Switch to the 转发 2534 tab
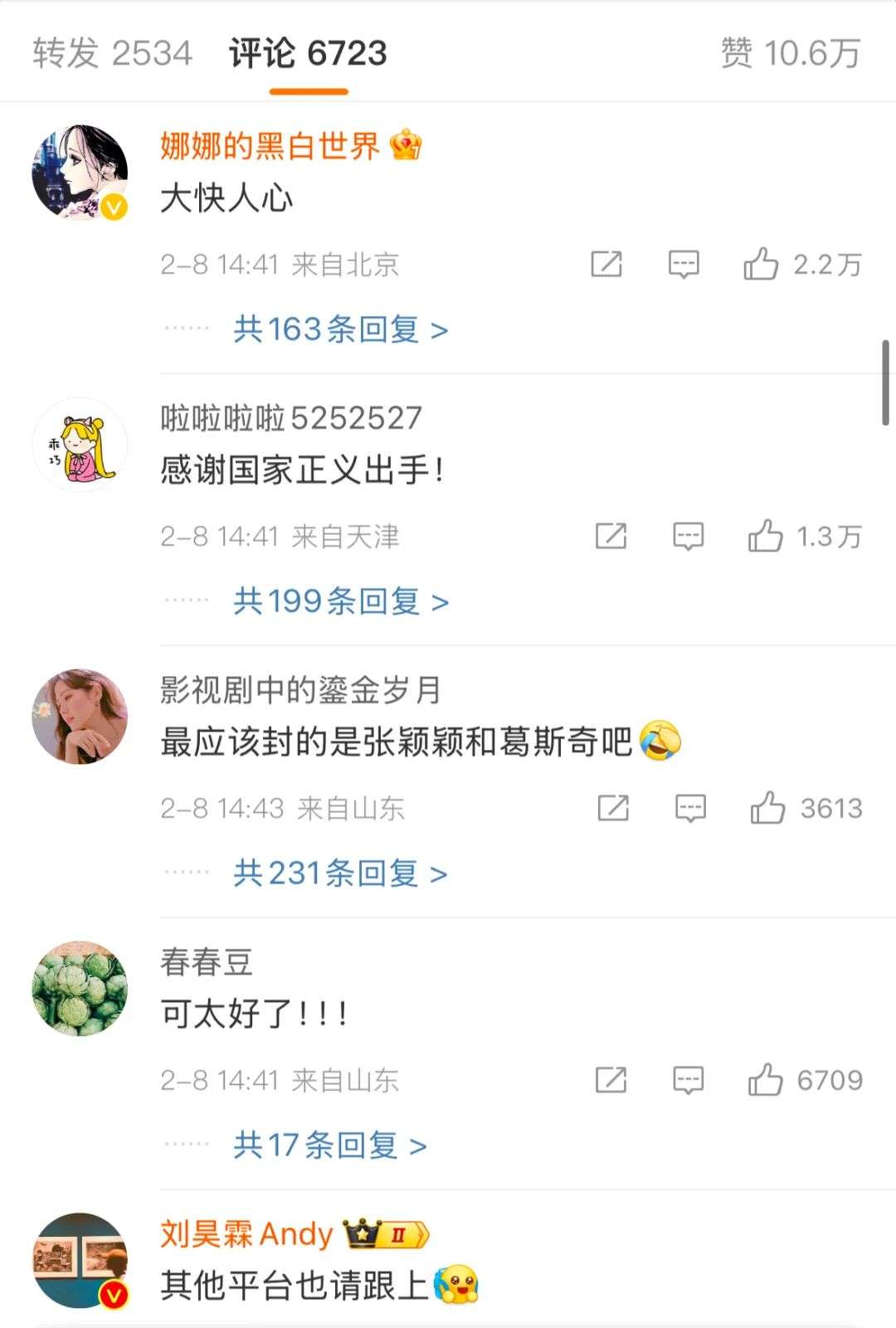This screenshot has width=896, height=1328. pyautogui.click(x=112, y=53)
